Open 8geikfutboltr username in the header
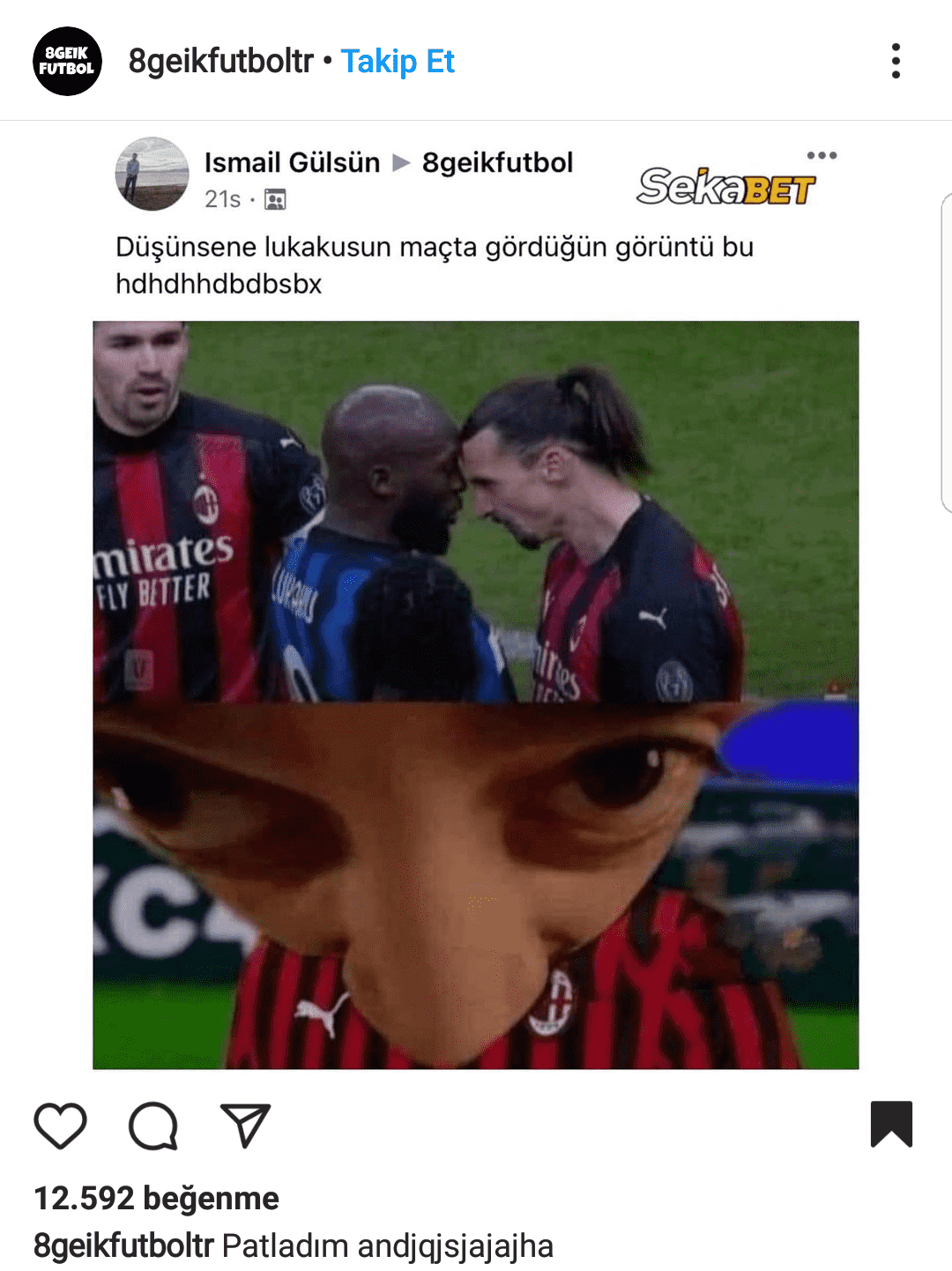 (220, 62)
